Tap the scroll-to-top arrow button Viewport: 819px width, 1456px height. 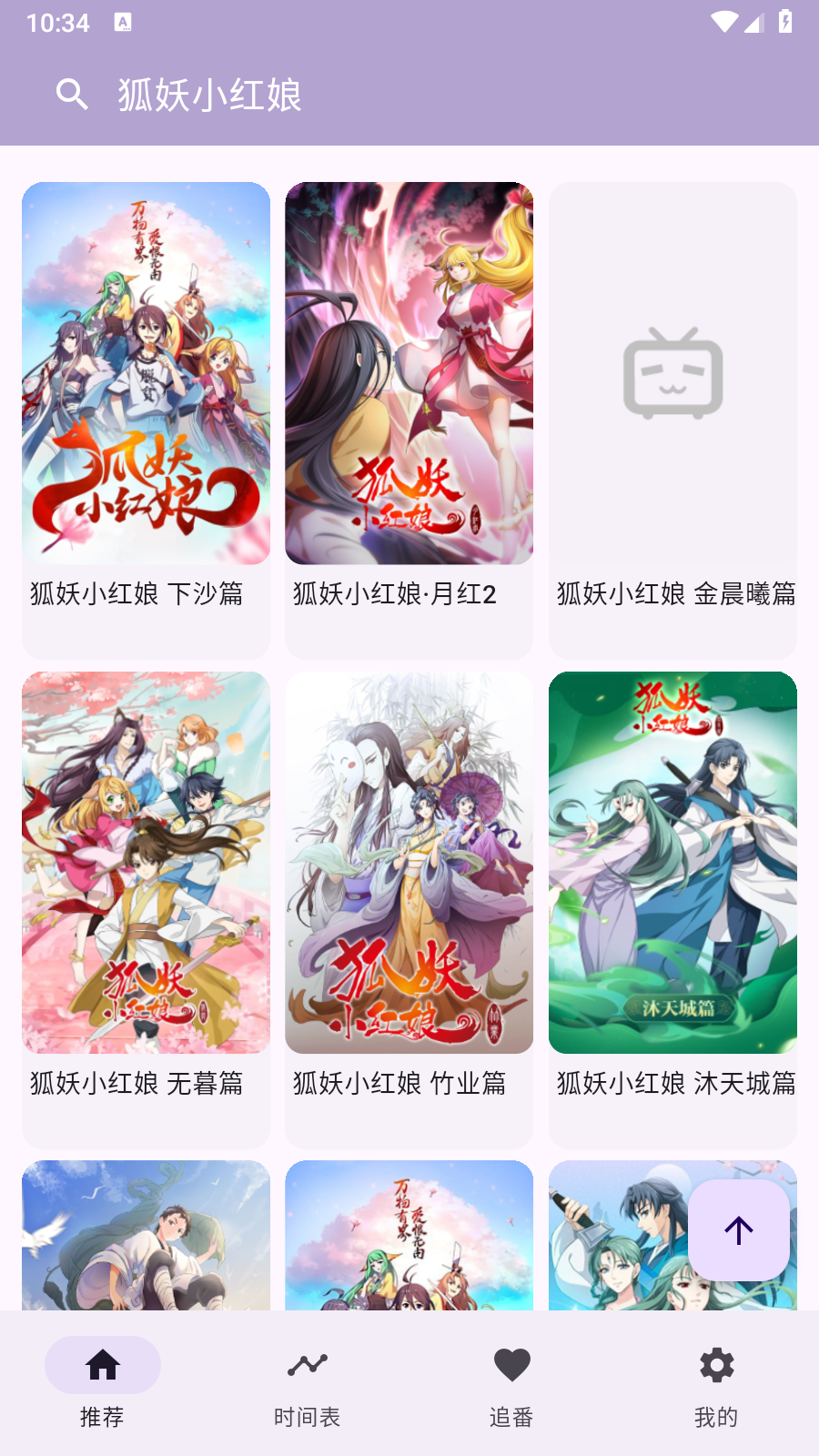[x=739, y=1230]
